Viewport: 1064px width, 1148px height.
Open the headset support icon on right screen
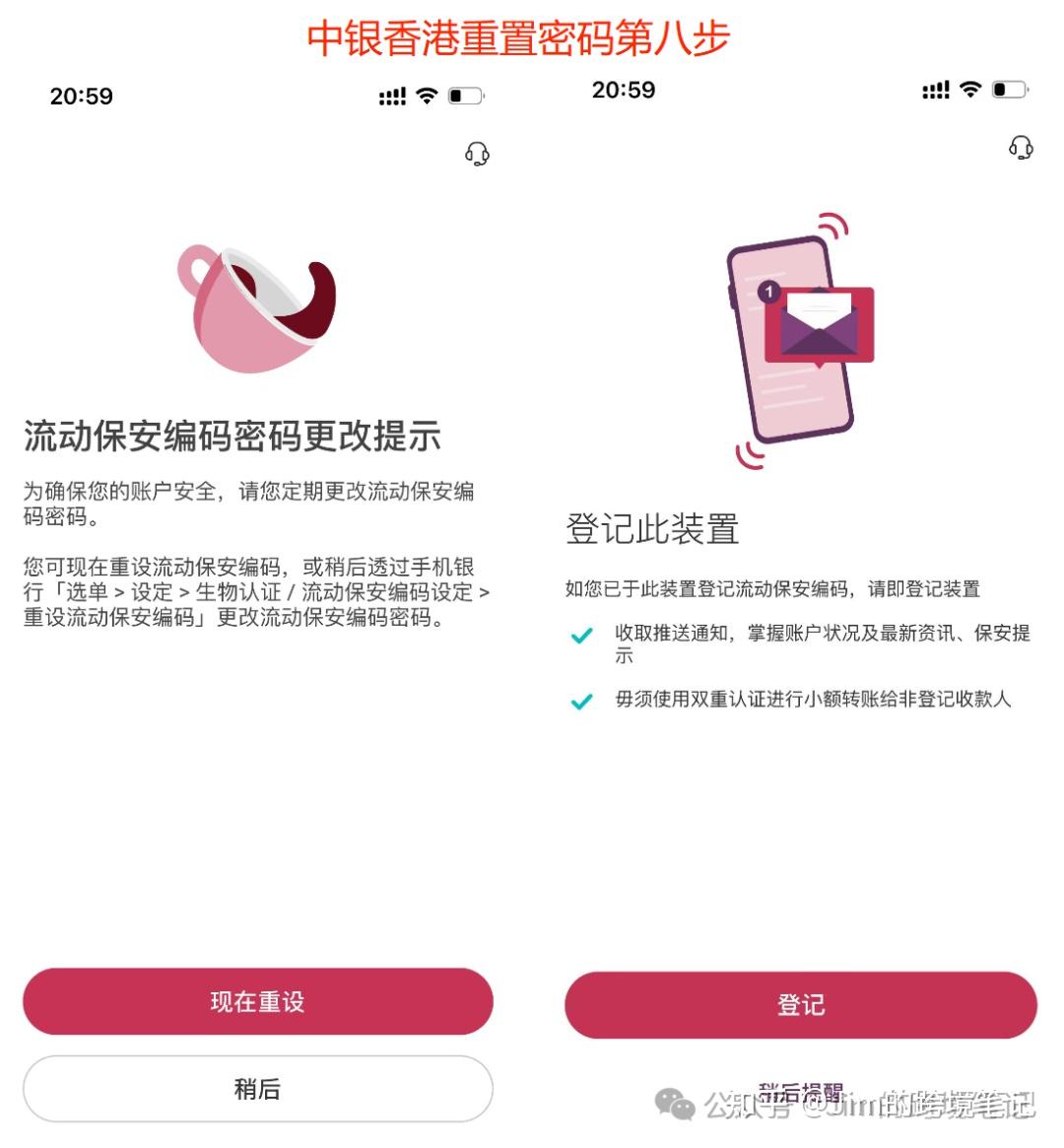pyautogui.click(x=1020, y=147)
